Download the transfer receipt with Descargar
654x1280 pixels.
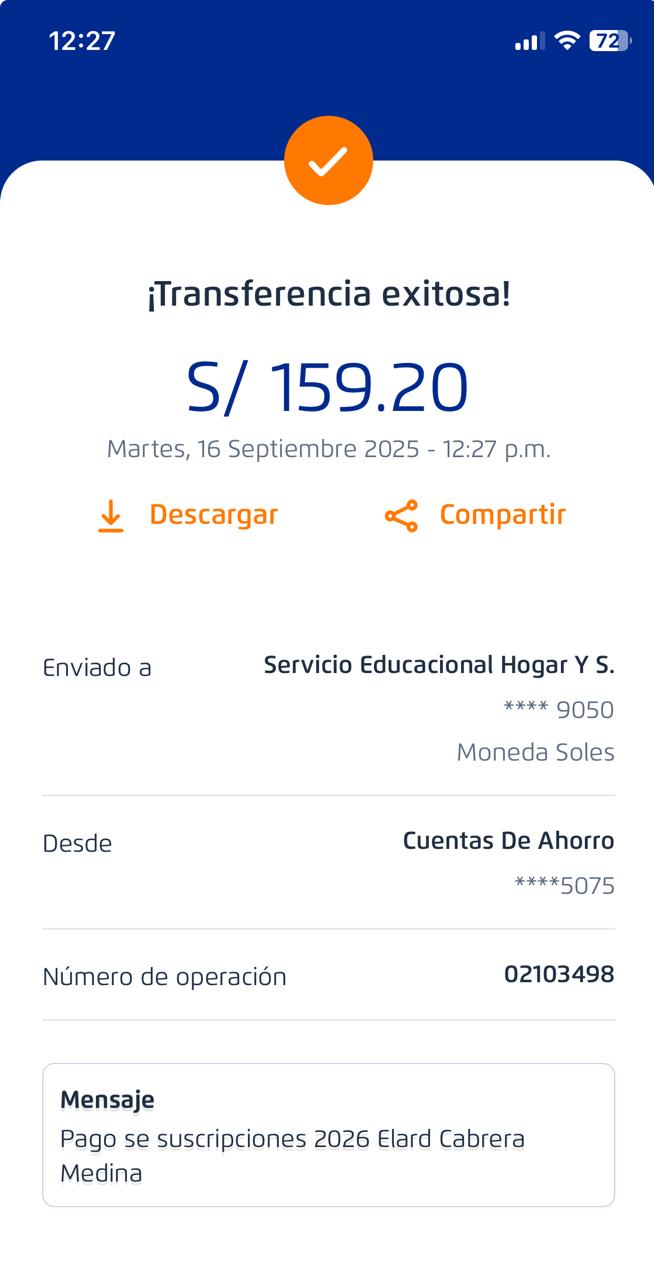[x=188, y=515]
